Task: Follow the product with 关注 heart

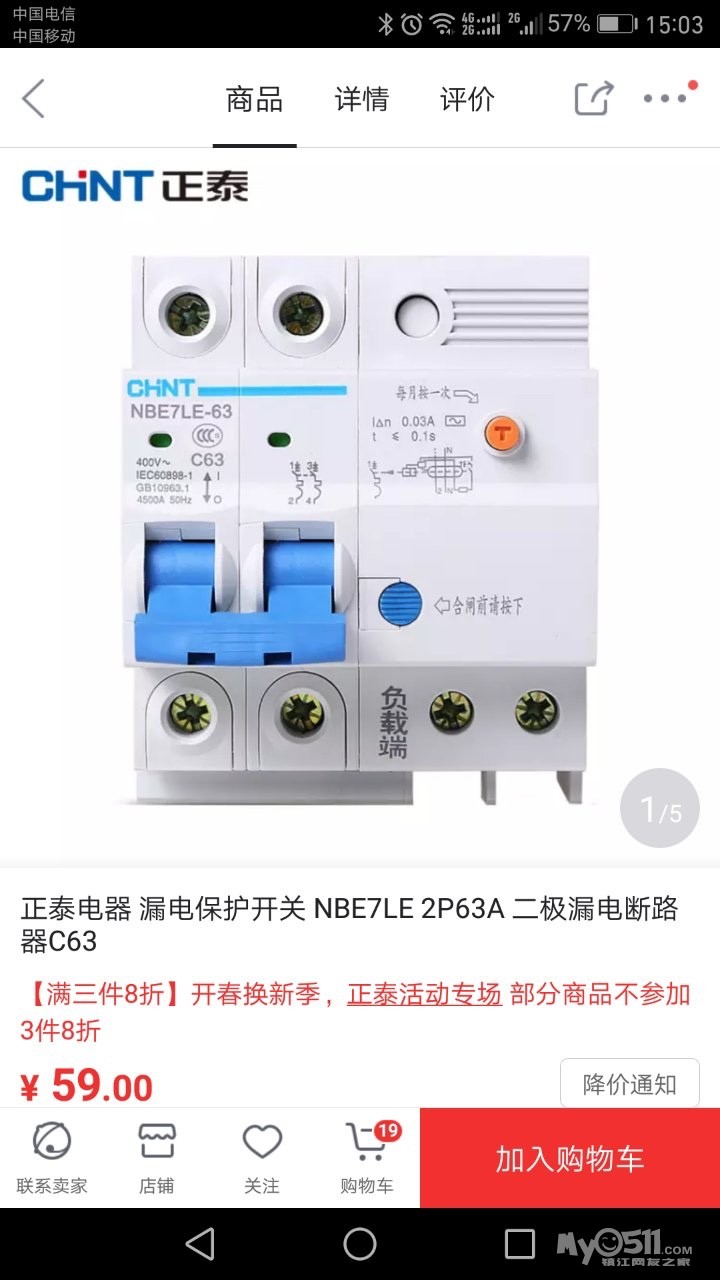Action: click(262, 1158)
